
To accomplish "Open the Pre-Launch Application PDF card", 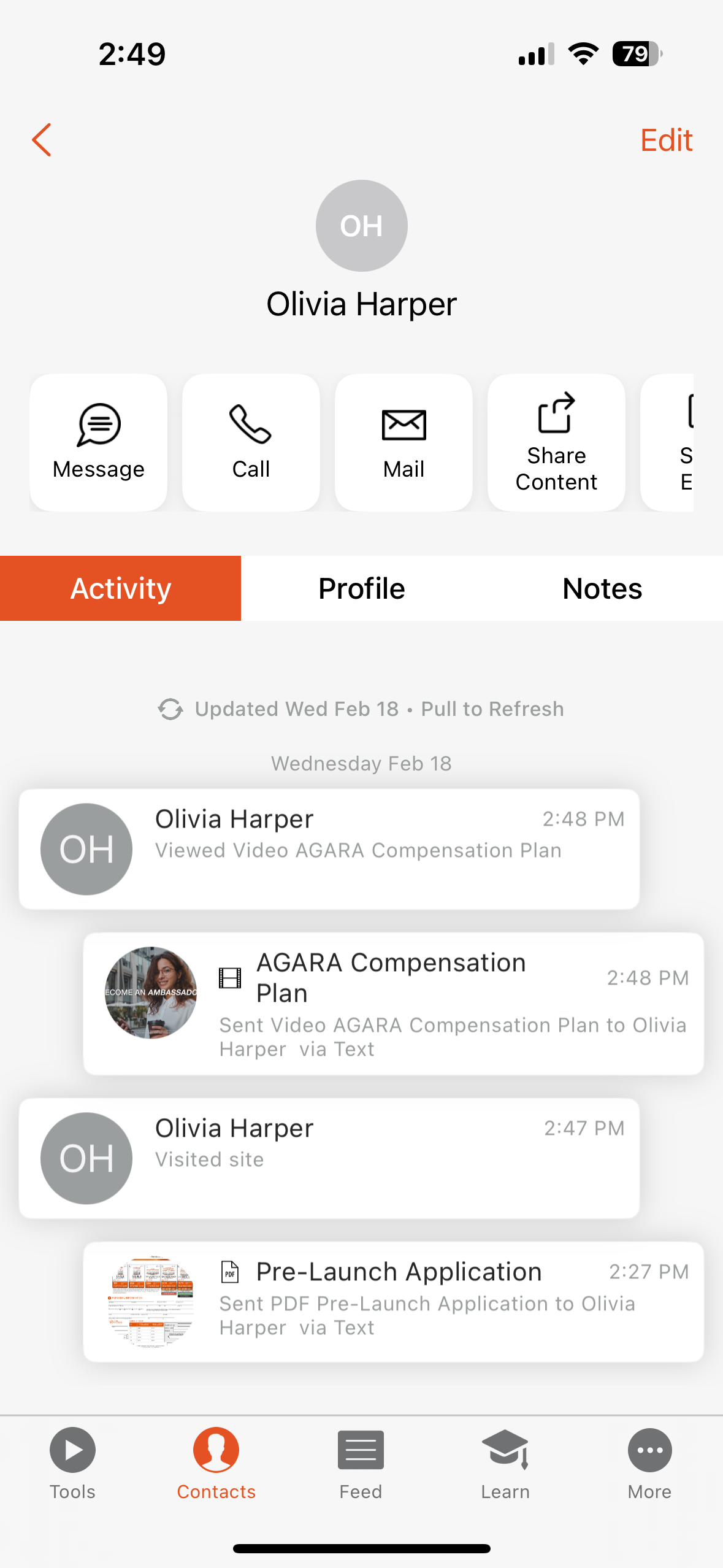I will (393, 1302).
